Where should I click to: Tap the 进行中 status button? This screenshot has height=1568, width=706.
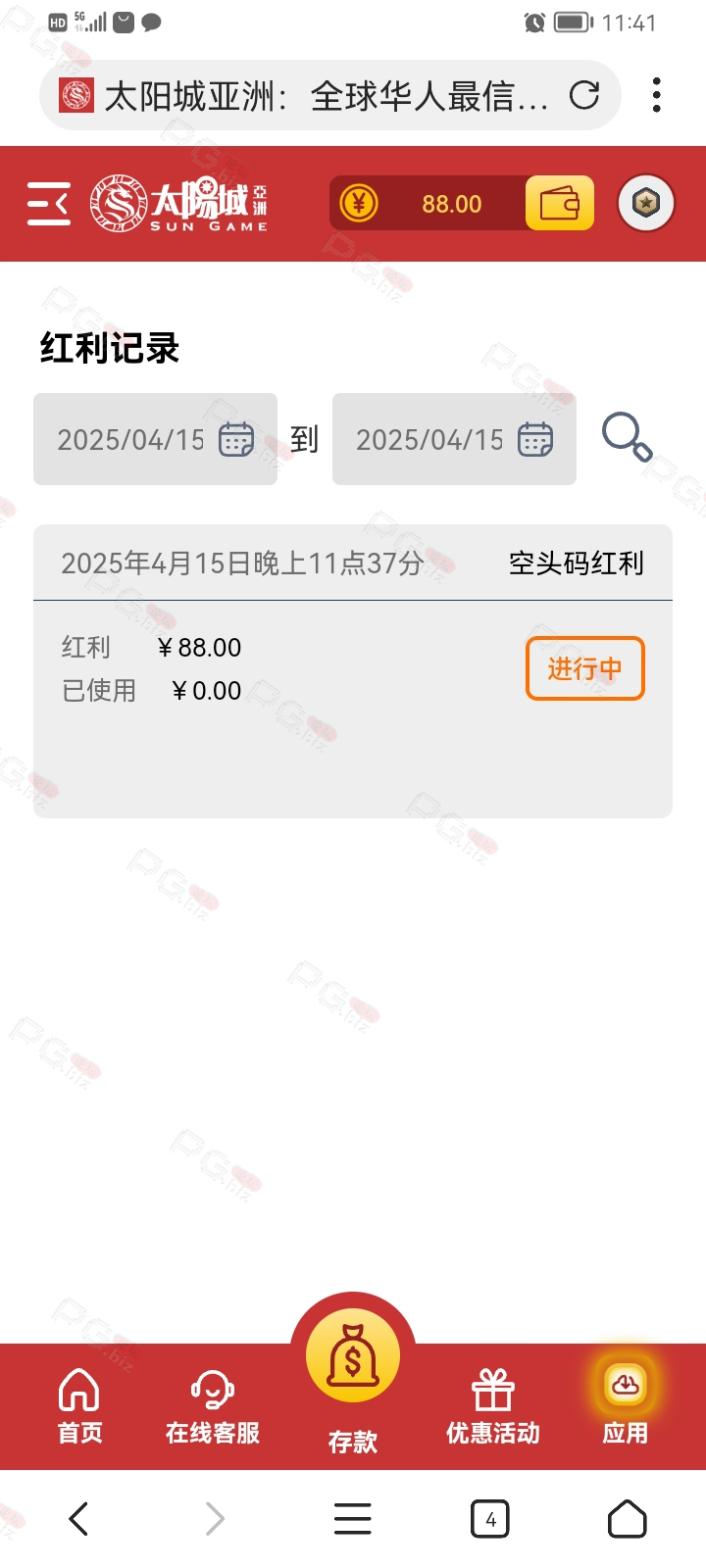pos(584,668)
